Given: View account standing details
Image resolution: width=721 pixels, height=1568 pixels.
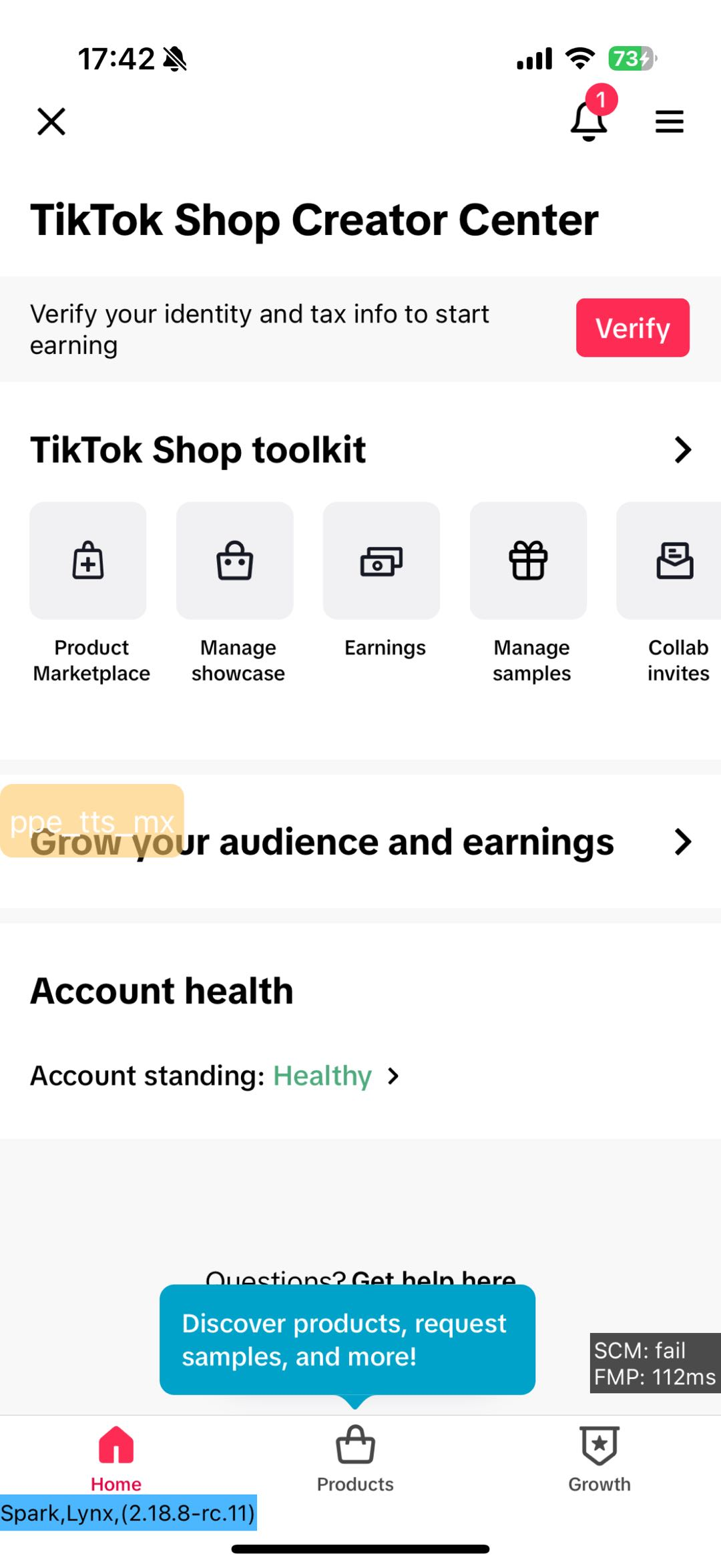Looking at the screenshot, I should point(393,1076).
